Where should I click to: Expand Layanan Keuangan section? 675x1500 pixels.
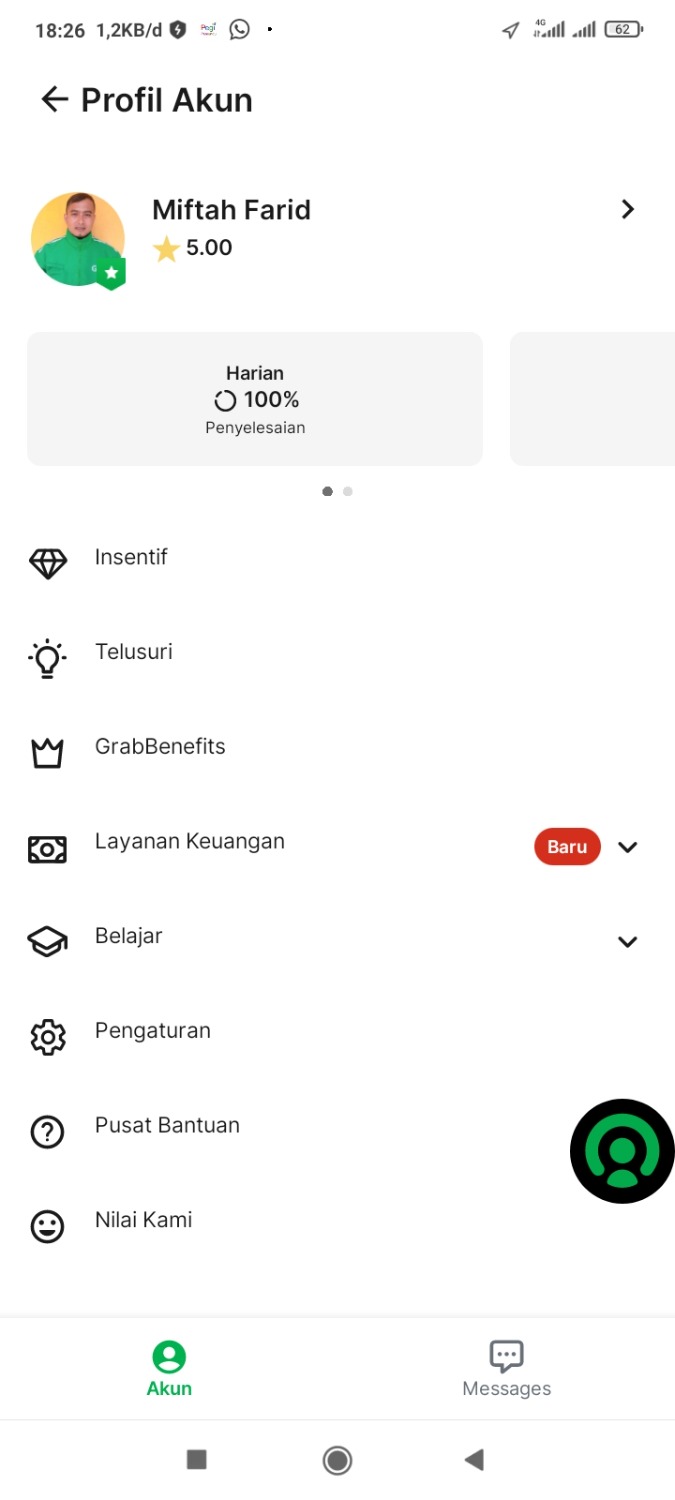click(x=627, y=847)
